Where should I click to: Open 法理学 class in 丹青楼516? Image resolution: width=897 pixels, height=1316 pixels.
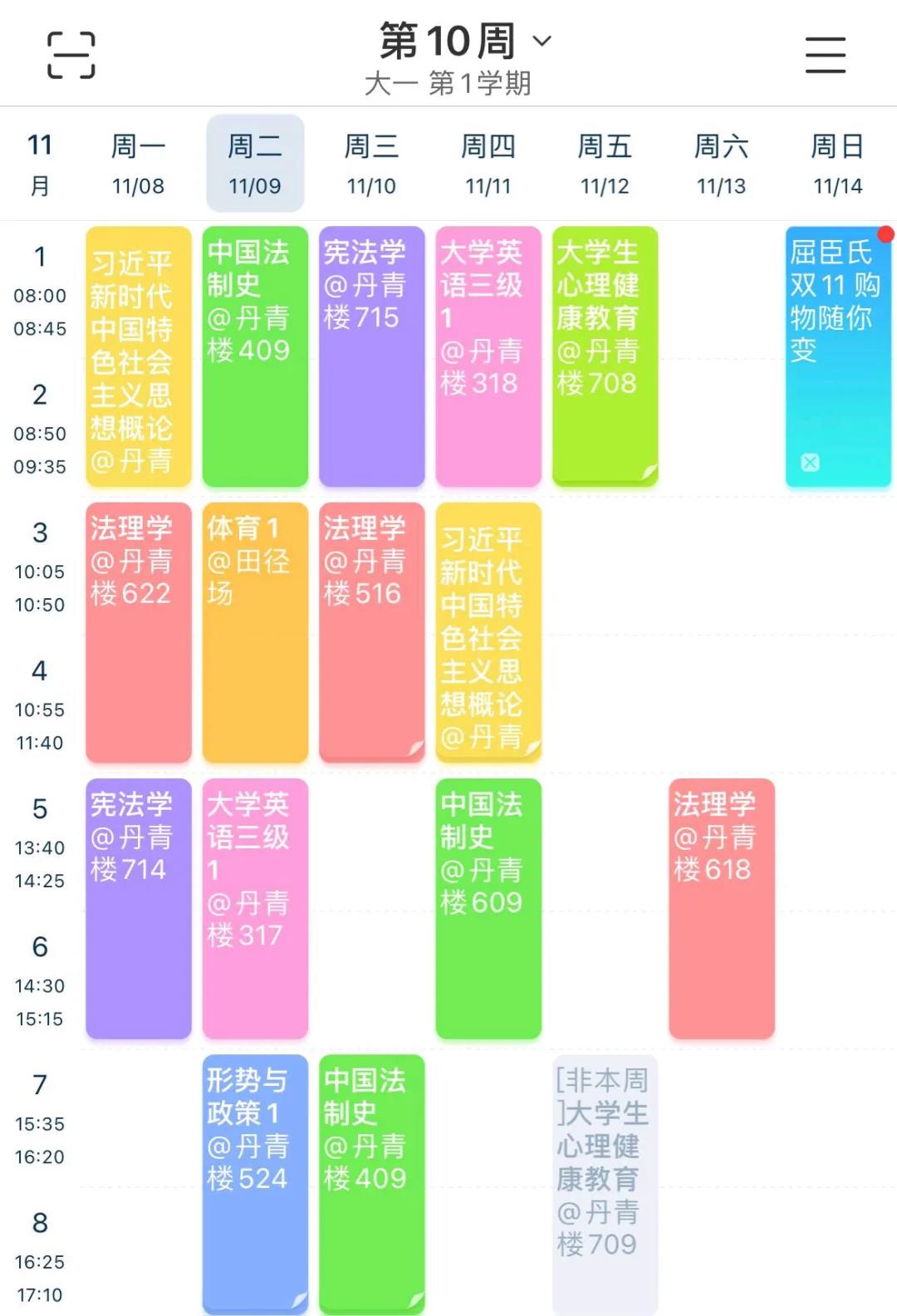[x=371, y=632]
